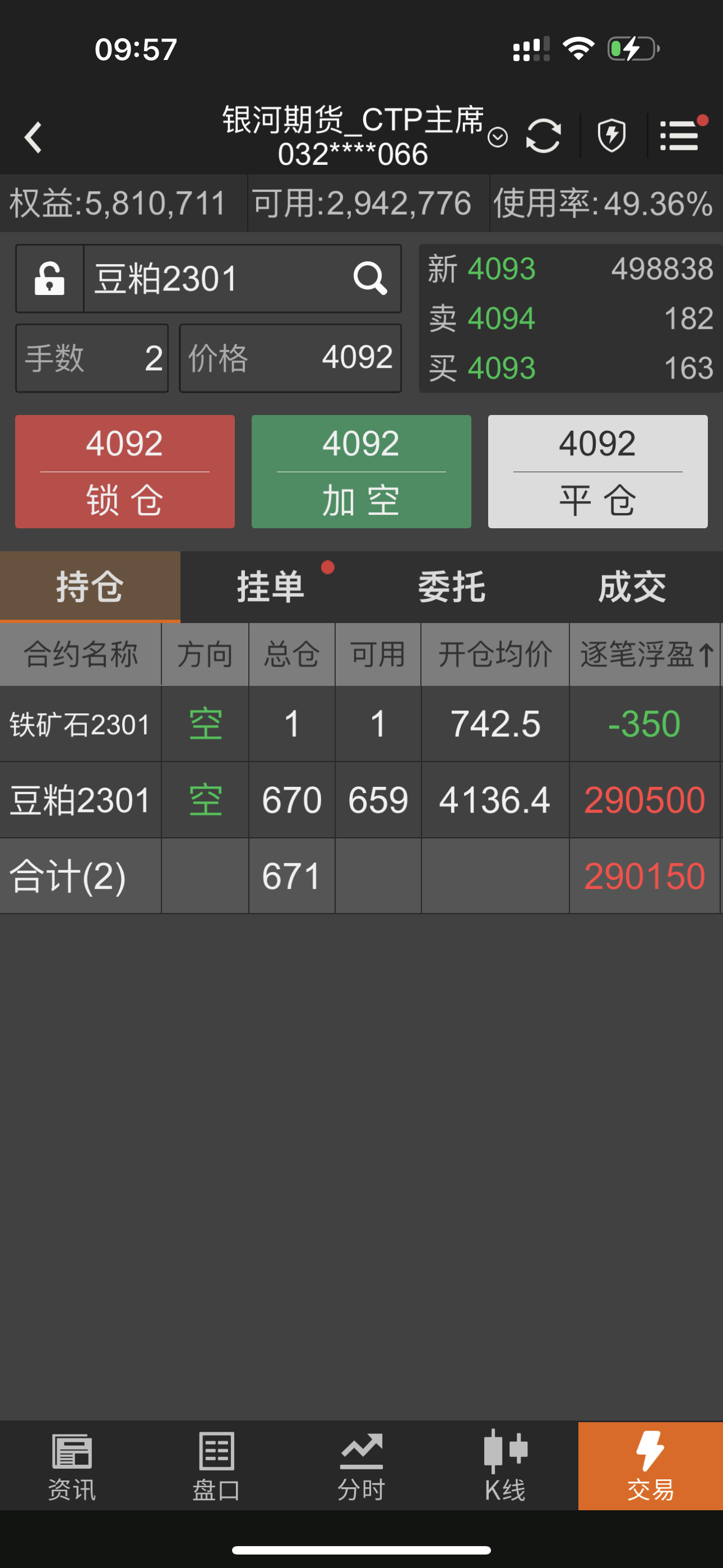Image resolution: width=723 pixels, height=1568 pixels.
Task: Switch to the 委托 tab
Action: click(451, 587)
